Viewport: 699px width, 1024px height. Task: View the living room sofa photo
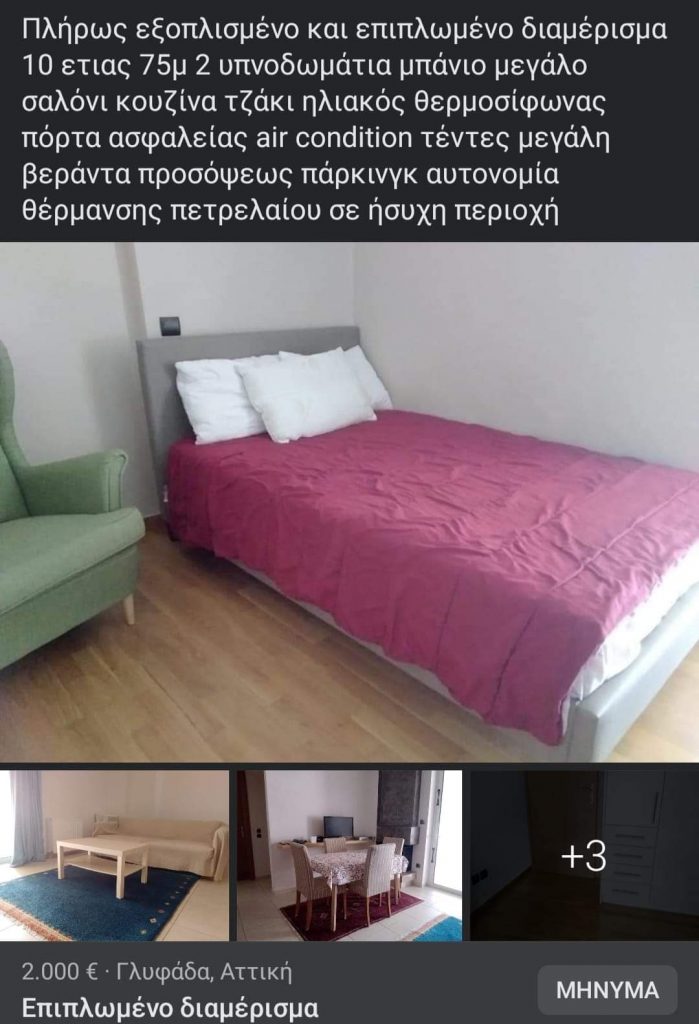115,855
